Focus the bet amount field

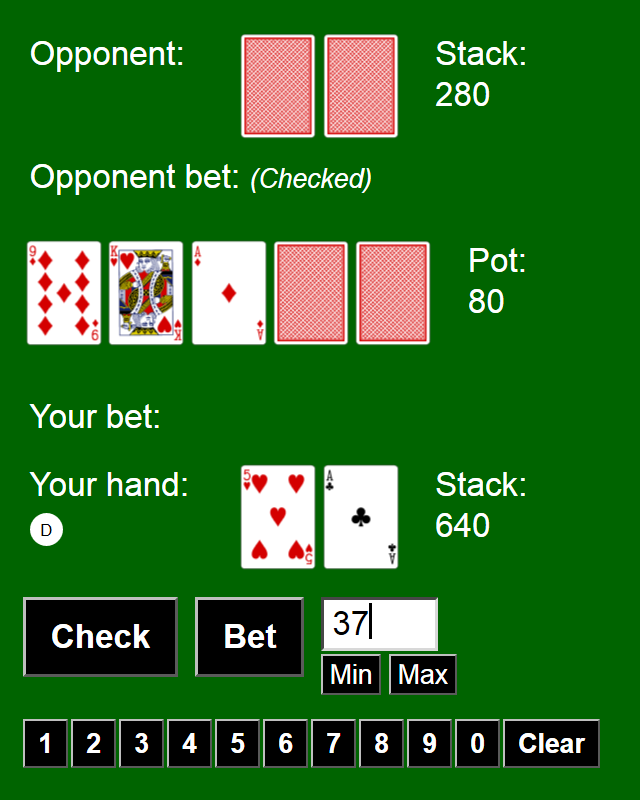point(379,624)
